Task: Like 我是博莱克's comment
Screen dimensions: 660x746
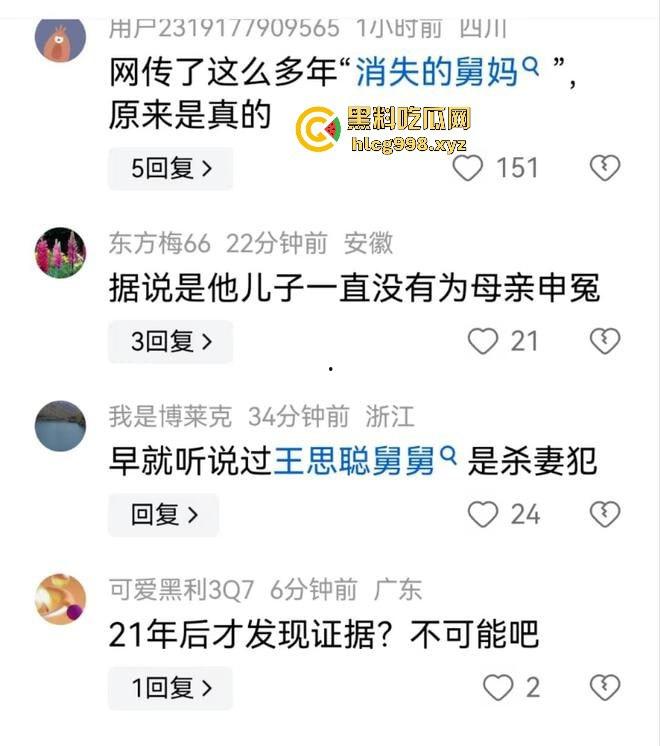Action: click(x=483, y=515)
